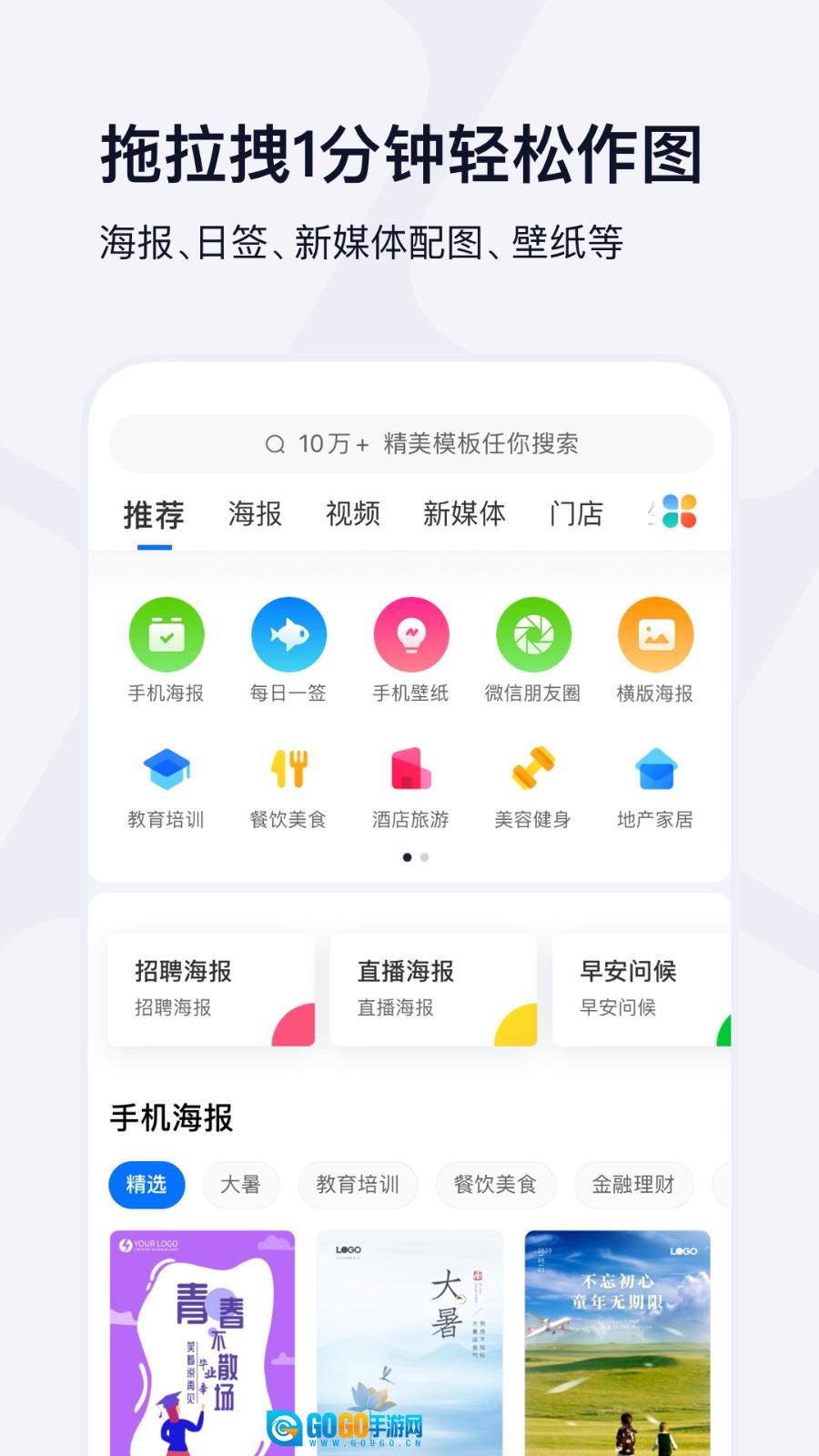The width and height of the screenshot is (819, 1456).
Task: Switch to the 金融理财 filter chip
Action: point(632,1185)
